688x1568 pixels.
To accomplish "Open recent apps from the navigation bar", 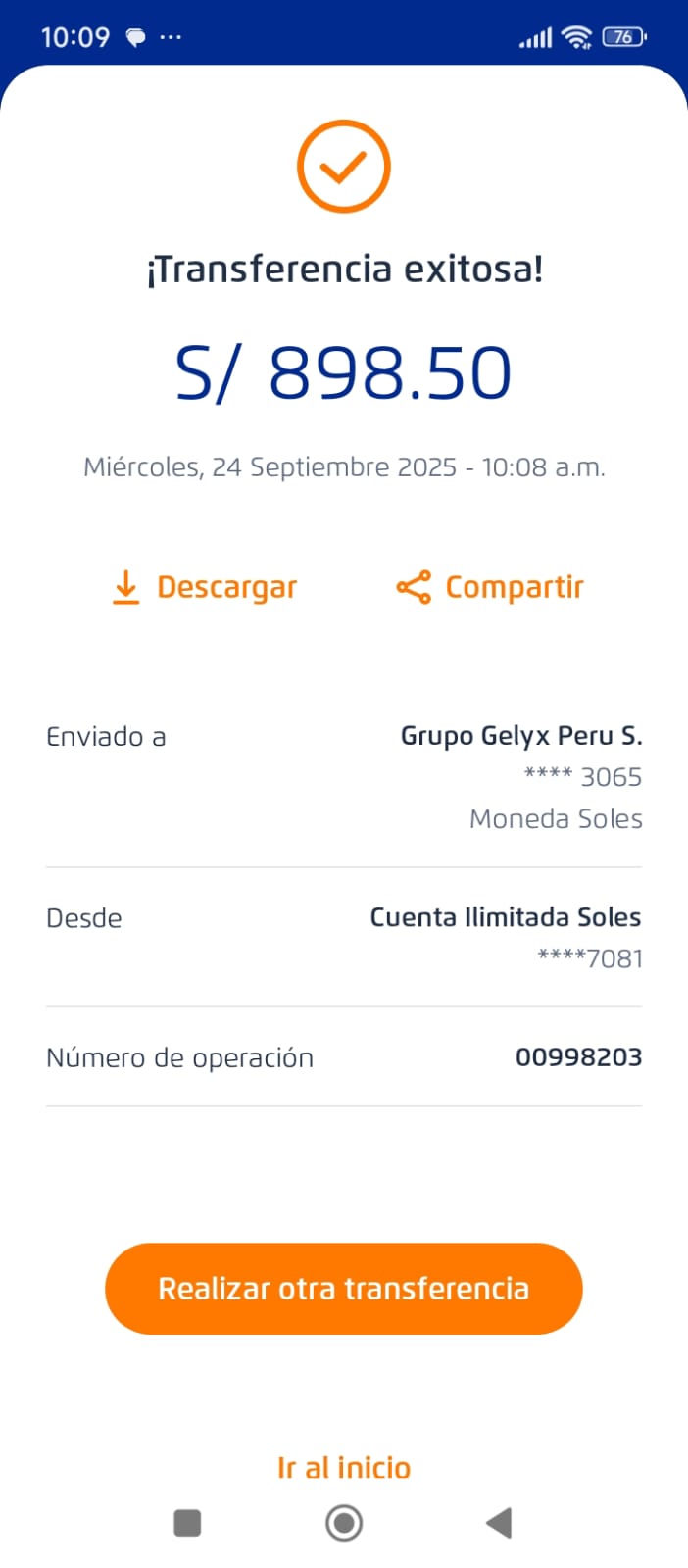I will click(x=187, y=1523).
